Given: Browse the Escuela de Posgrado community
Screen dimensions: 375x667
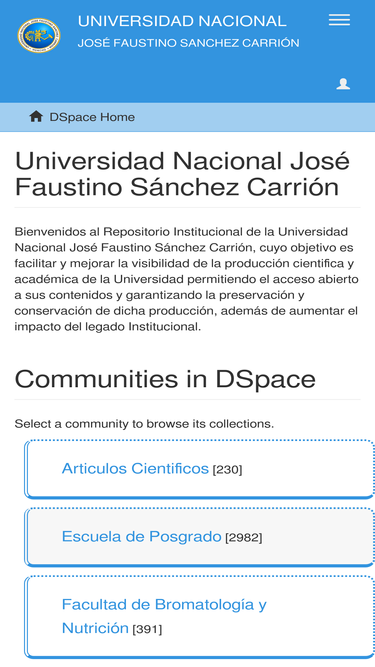Looking at the screenshot, I should [x=142, y=536].
